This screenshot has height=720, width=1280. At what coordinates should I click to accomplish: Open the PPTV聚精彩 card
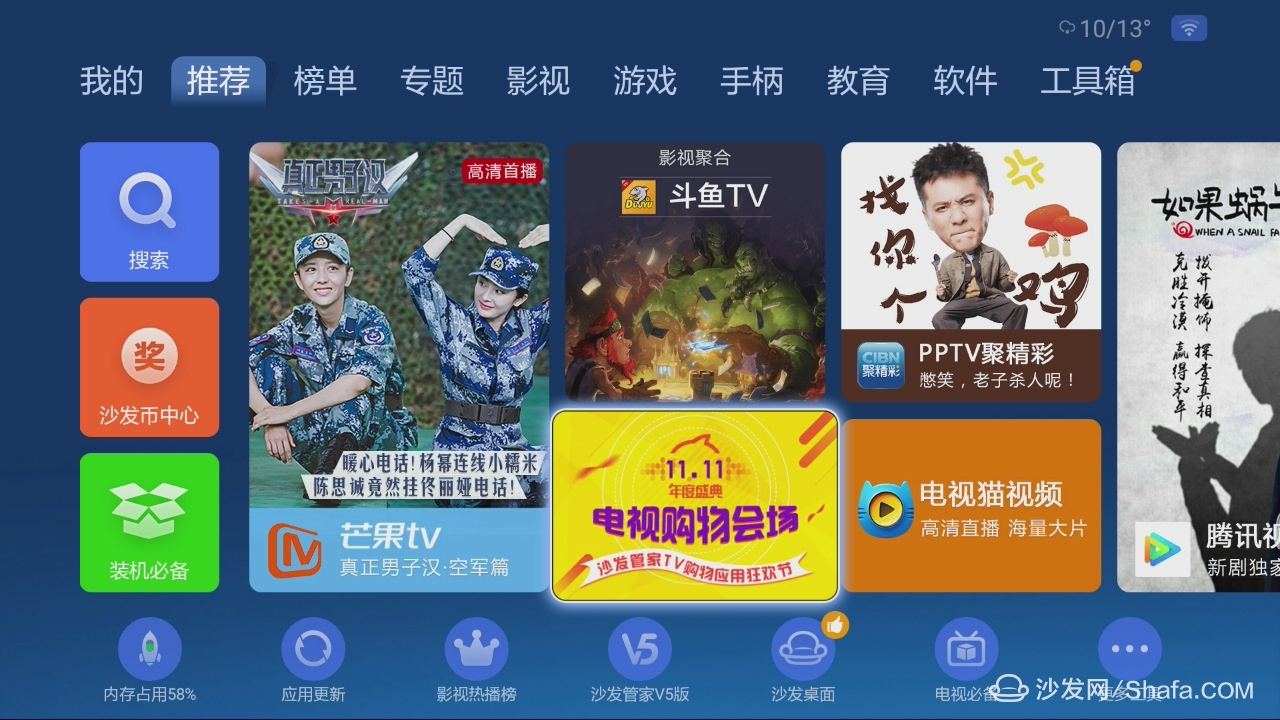pos(970,272)
